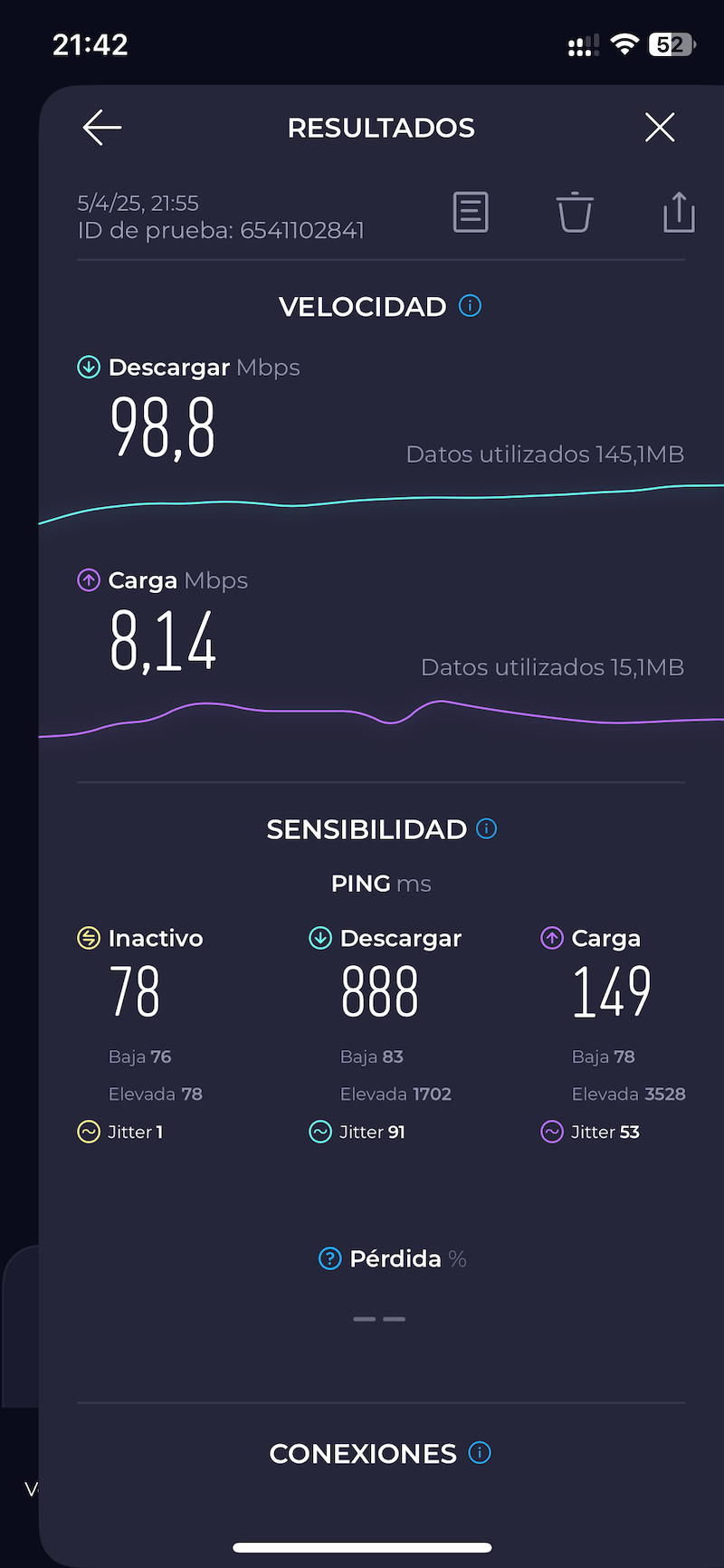
Task: Show info about Sensibilidad
Action: (487, 828)
